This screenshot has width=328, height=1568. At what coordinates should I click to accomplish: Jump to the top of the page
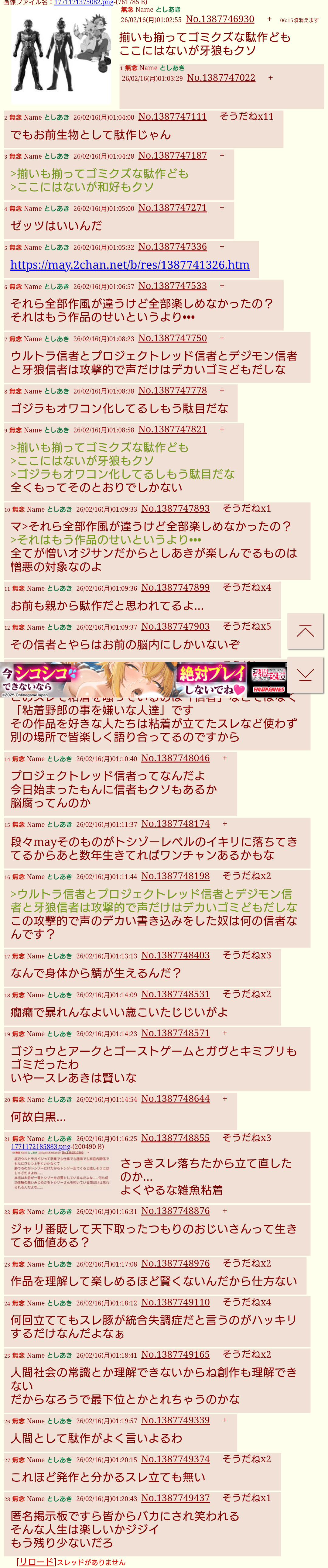point(305,631)
